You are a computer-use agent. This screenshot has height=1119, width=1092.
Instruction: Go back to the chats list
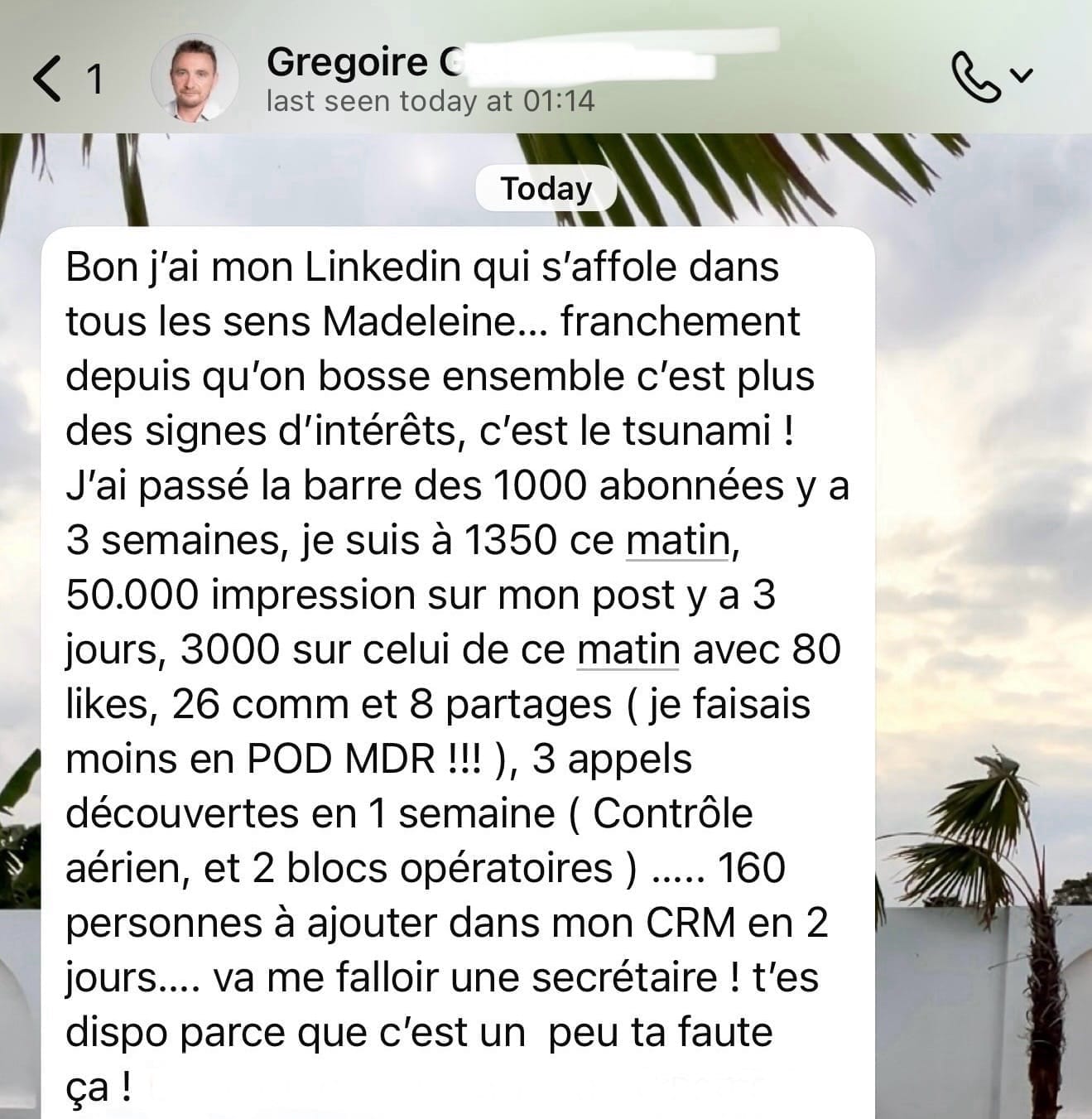pos(67,79)
